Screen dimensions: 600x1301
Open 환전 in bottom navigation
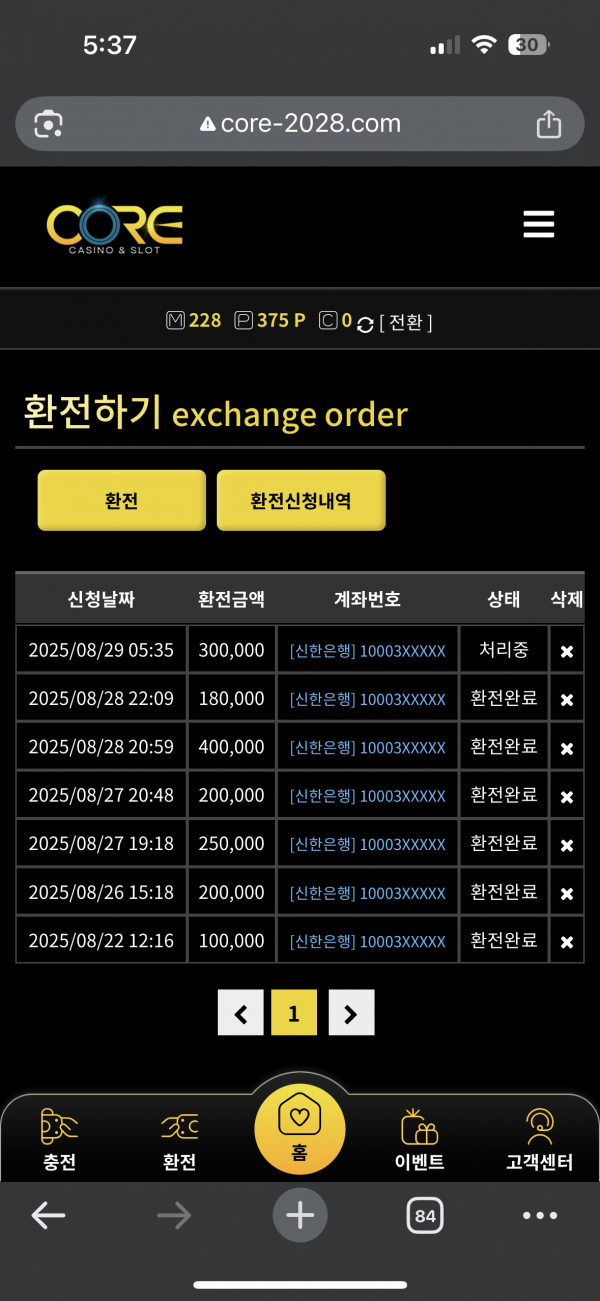pyautogui.click(x=179, y=1140)
